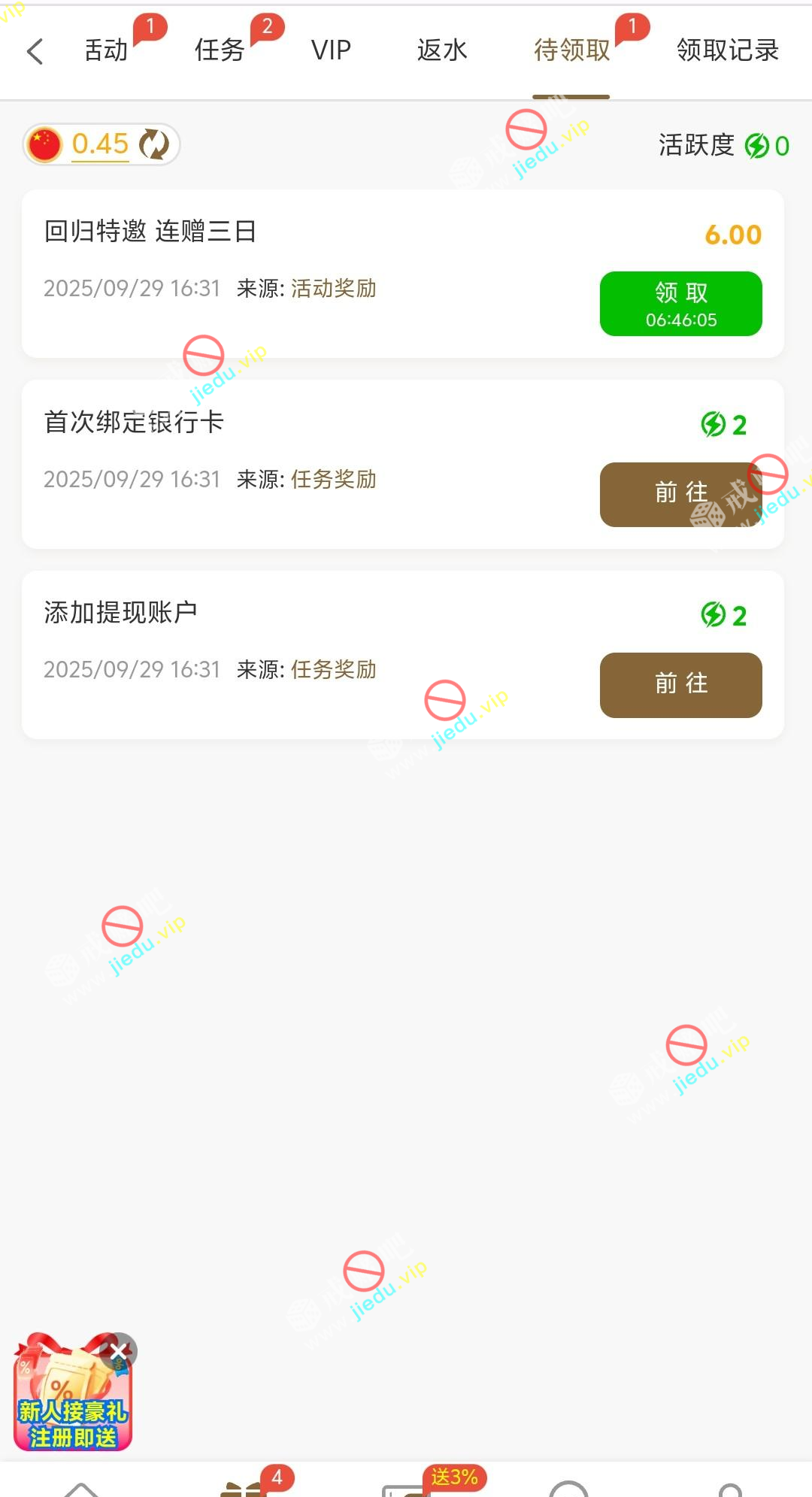Select the 待领取 tab
The height and width of the screenshot is (1497, 812).
pyautogui.click(x=571, y=50)
